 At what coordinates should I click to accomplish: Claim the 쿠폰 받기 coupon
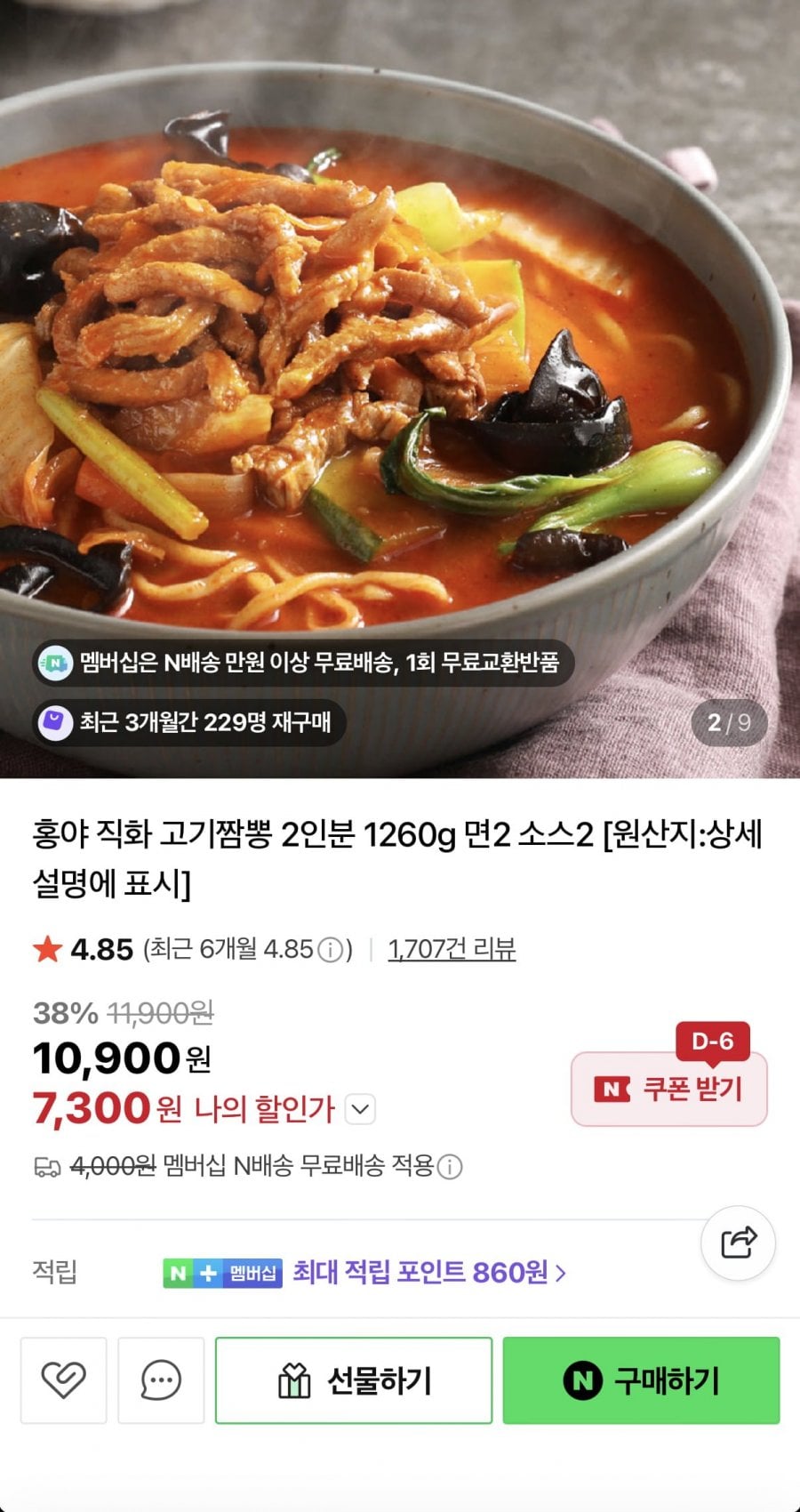point(668,1088)
